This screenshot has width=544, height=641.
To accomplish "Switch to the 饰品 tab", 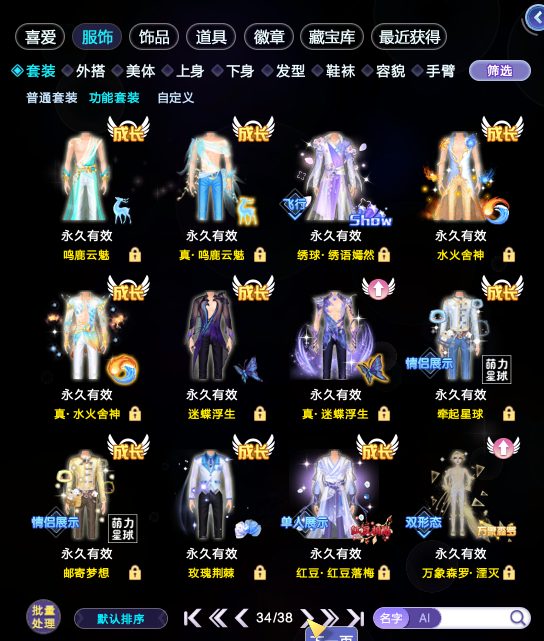I will click(x=154, y=37).
